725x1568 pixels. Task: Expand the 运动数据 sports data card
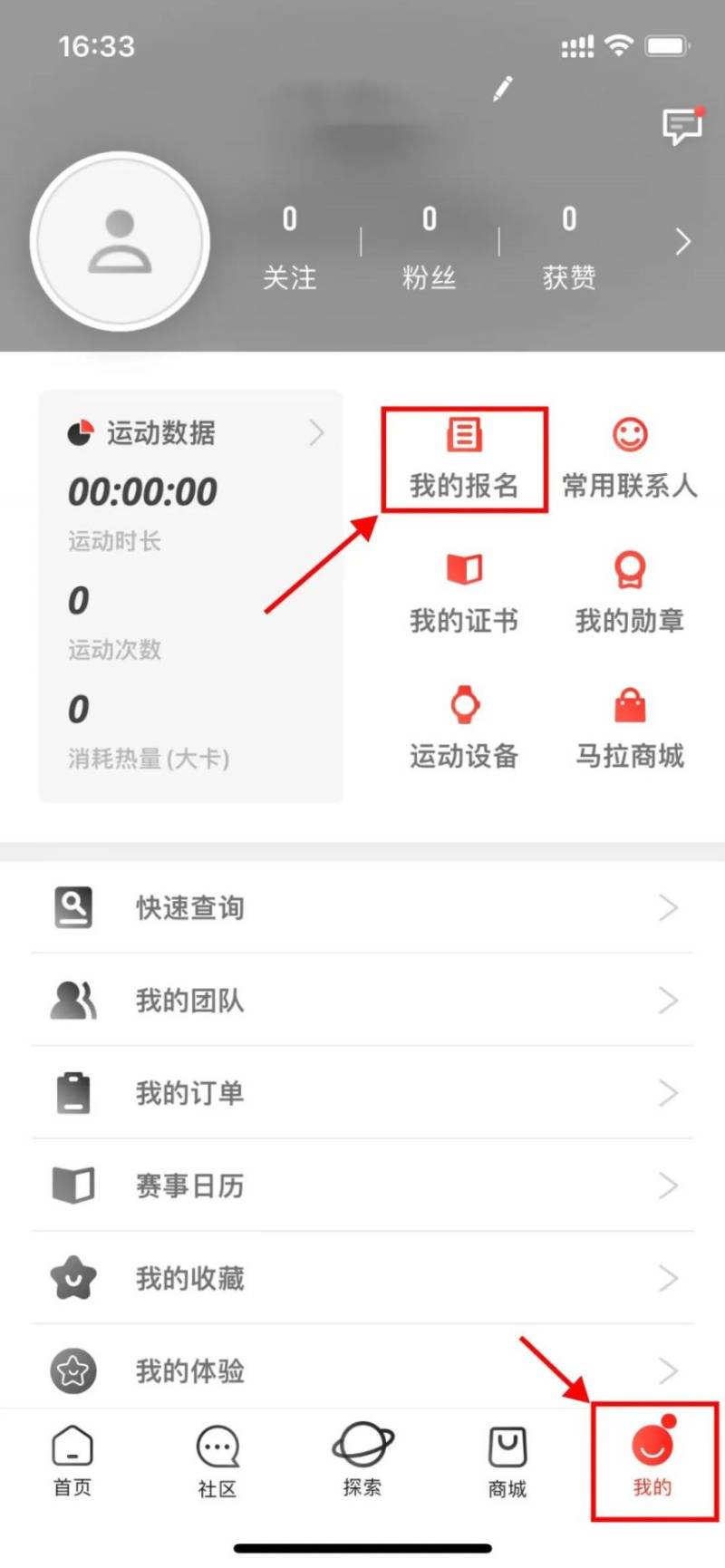315,433
